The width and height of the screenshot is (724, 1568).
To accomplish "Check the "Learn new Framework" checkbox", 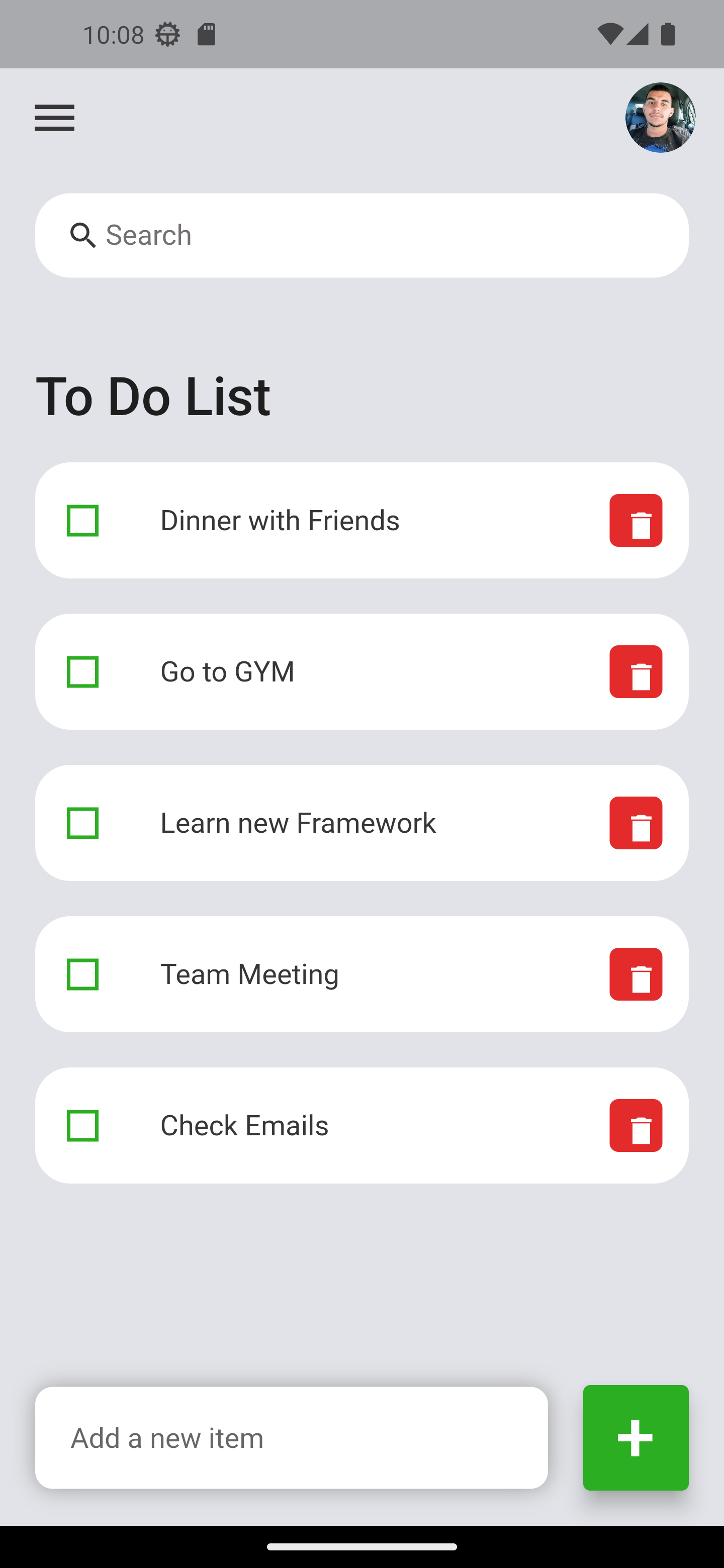I will coord(83,823).
